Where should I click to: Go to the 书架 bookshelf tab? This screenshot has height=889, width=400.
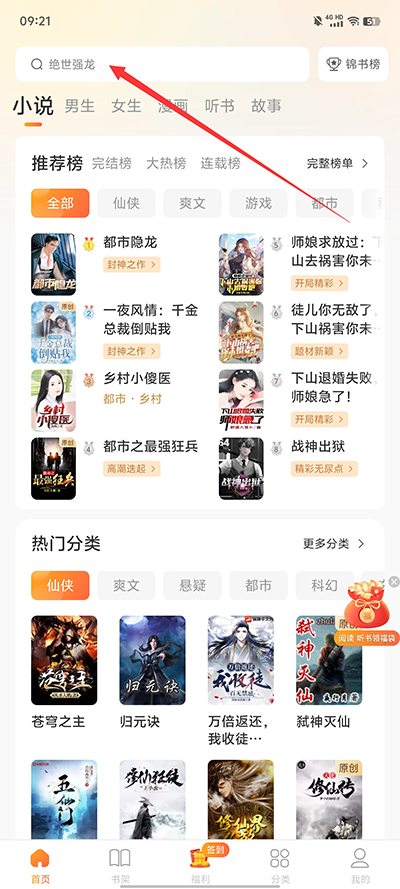[120, 865]
